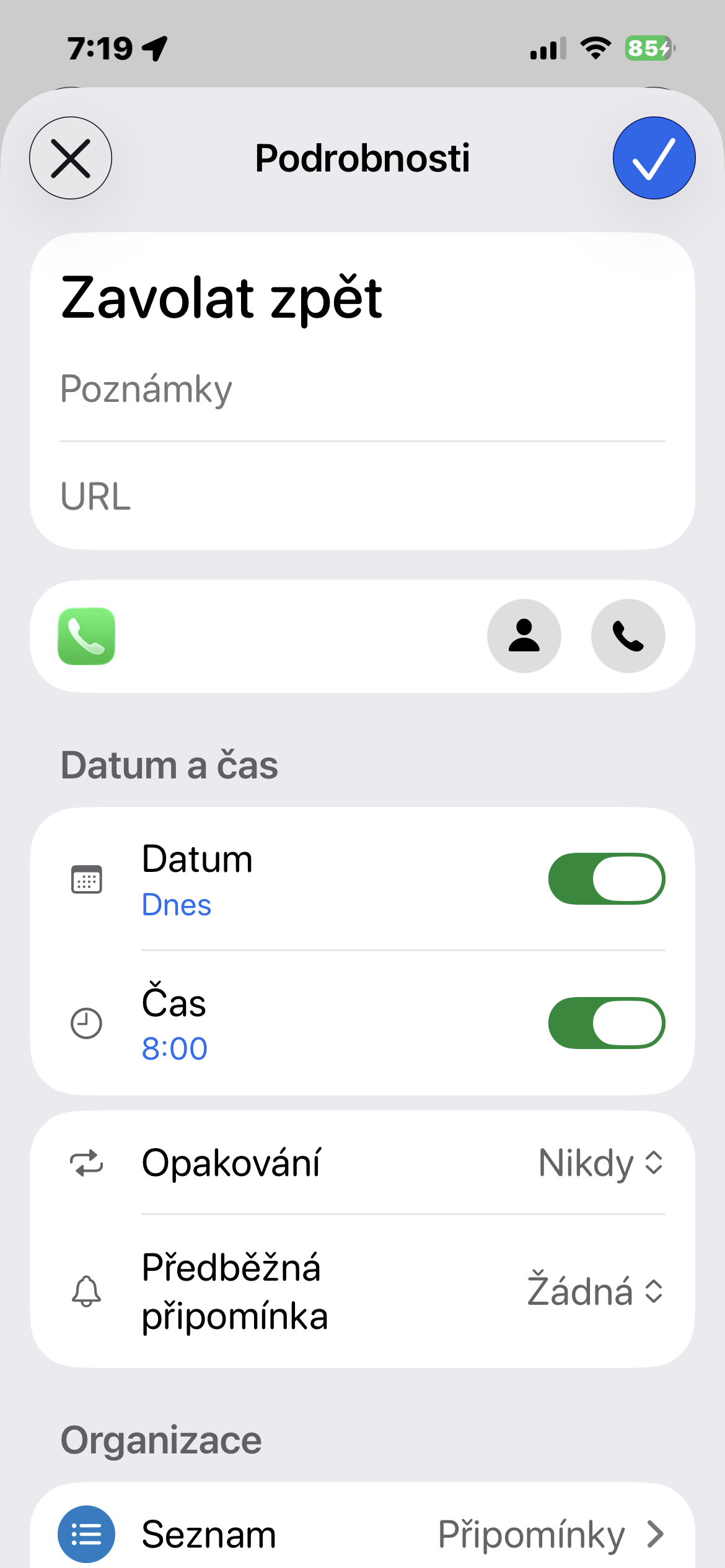This screenshot has height=1568, width=725.
Task: Edit the title Zavolat zpět
Action: coord(222,298)
